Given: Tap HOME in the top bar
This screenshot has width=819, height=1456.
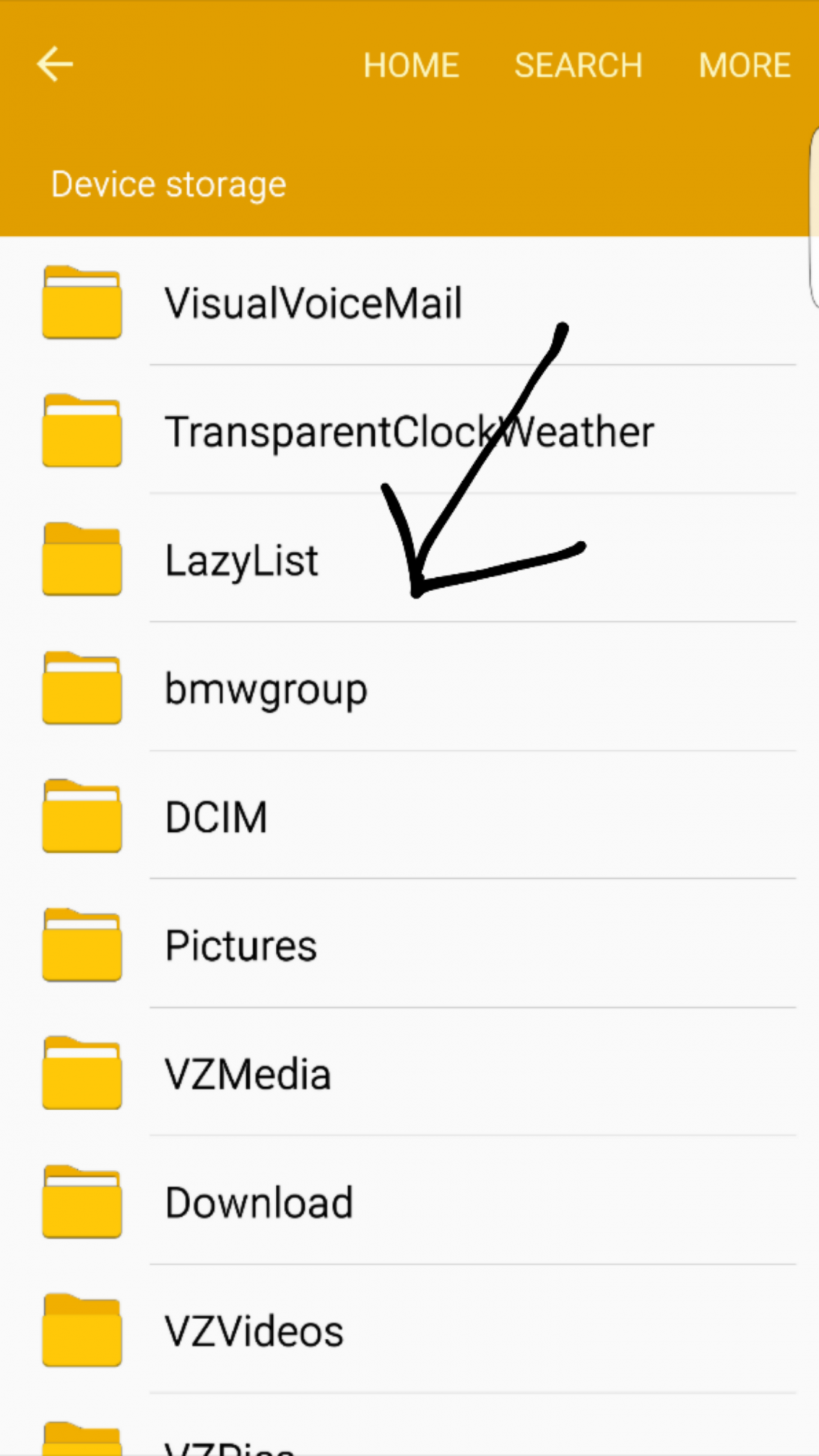Looking at the screenshot, I should (411, 66).
